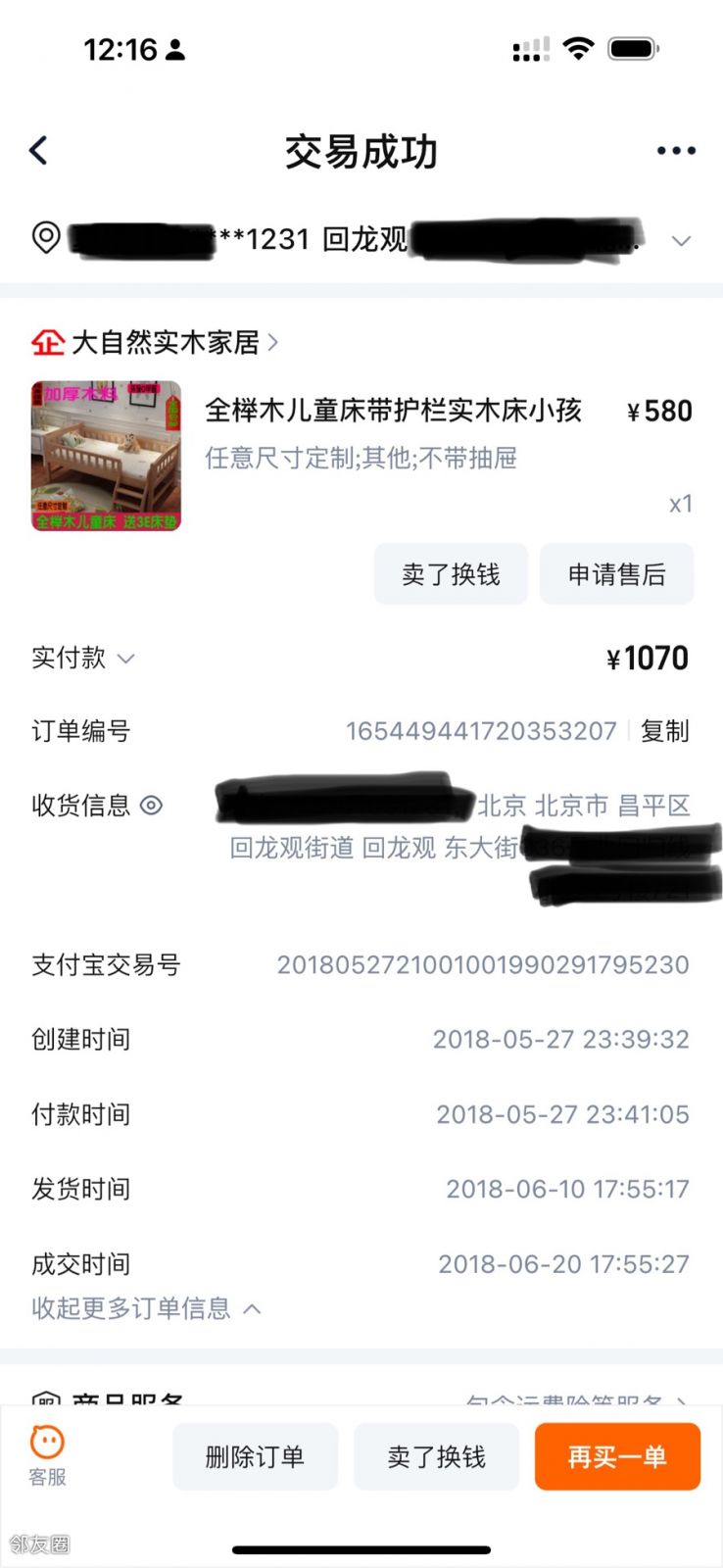
Task: Tap 卖了换钱 under the product
Action: click(x=451, y=574)
